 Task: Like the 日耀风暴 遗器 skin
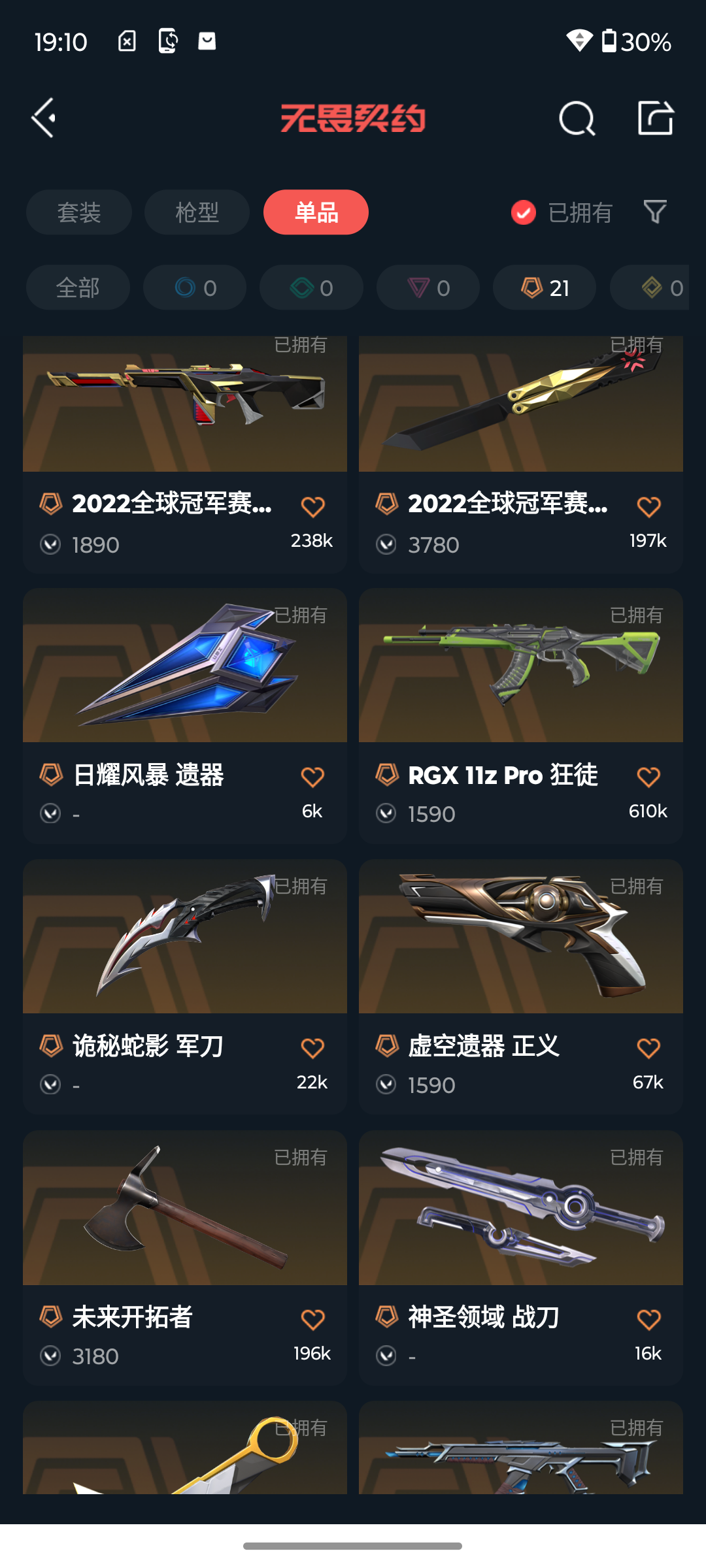312,777
